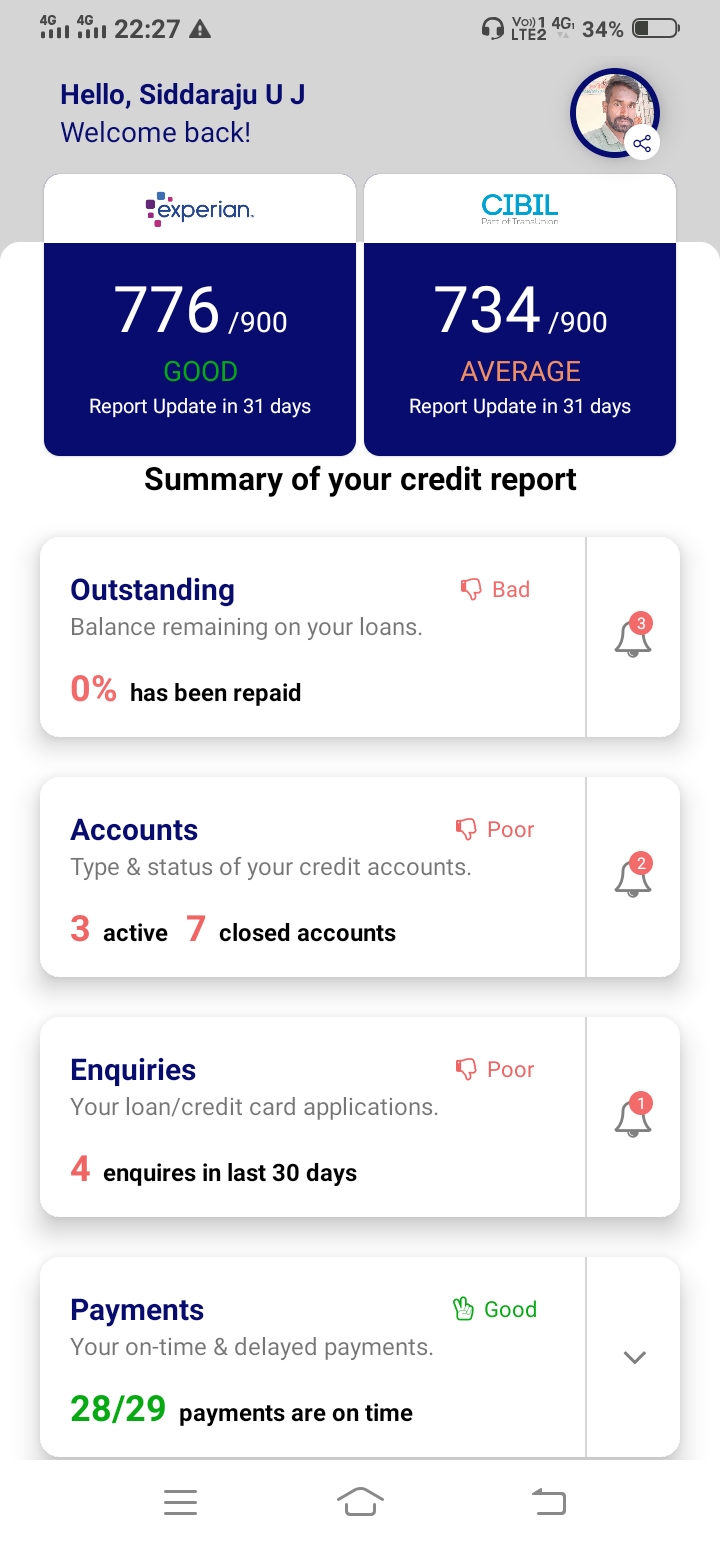Tap the system back button
720x1544 pixels.
pos(548,1501)
